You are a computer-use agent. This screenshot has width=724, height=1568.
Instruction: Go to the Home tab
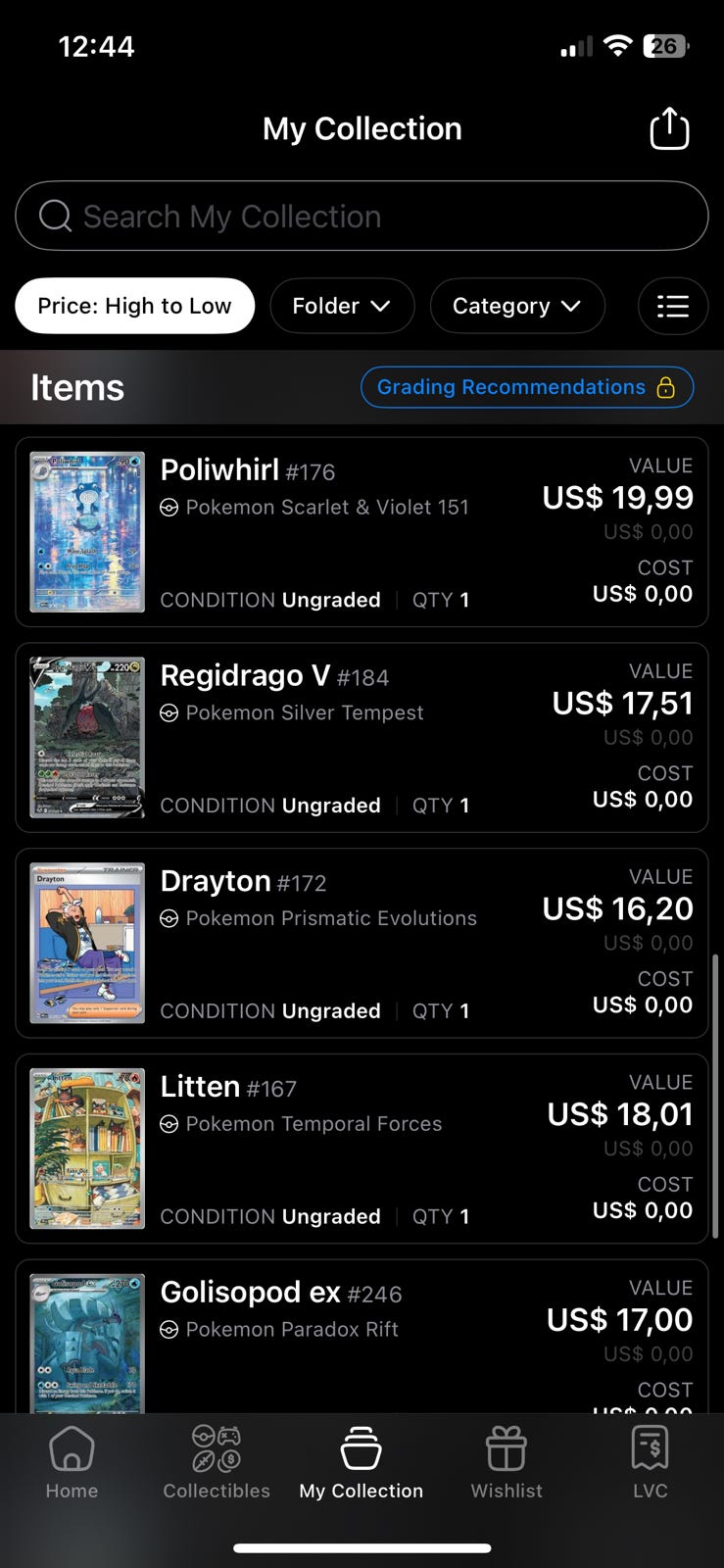[72, 1462]
